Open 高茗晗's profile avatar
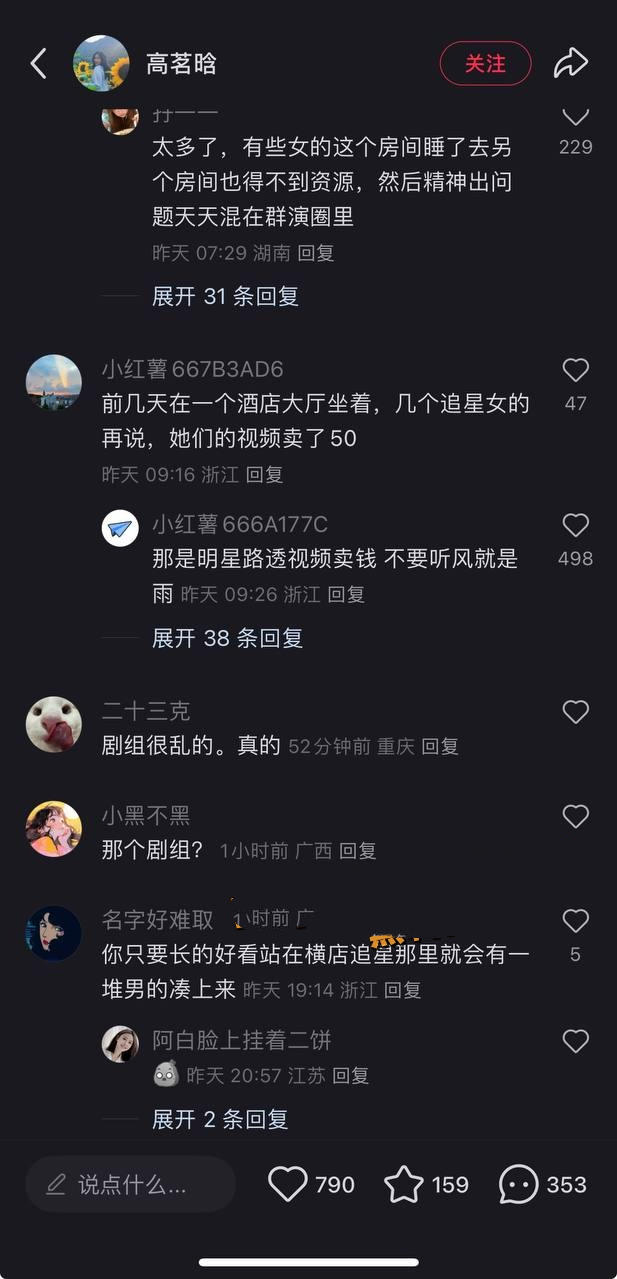 click(x=101, y=64)
